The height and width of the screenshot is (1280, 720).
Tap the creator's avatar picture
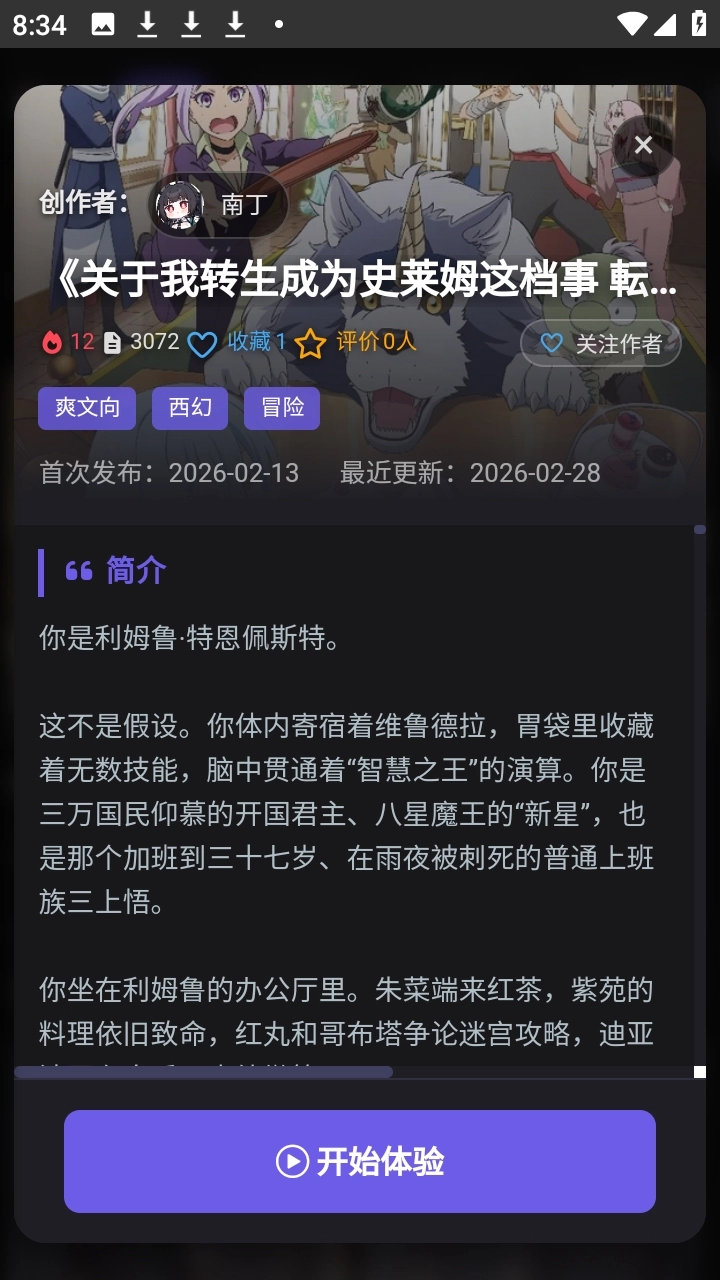coord(177,204)
